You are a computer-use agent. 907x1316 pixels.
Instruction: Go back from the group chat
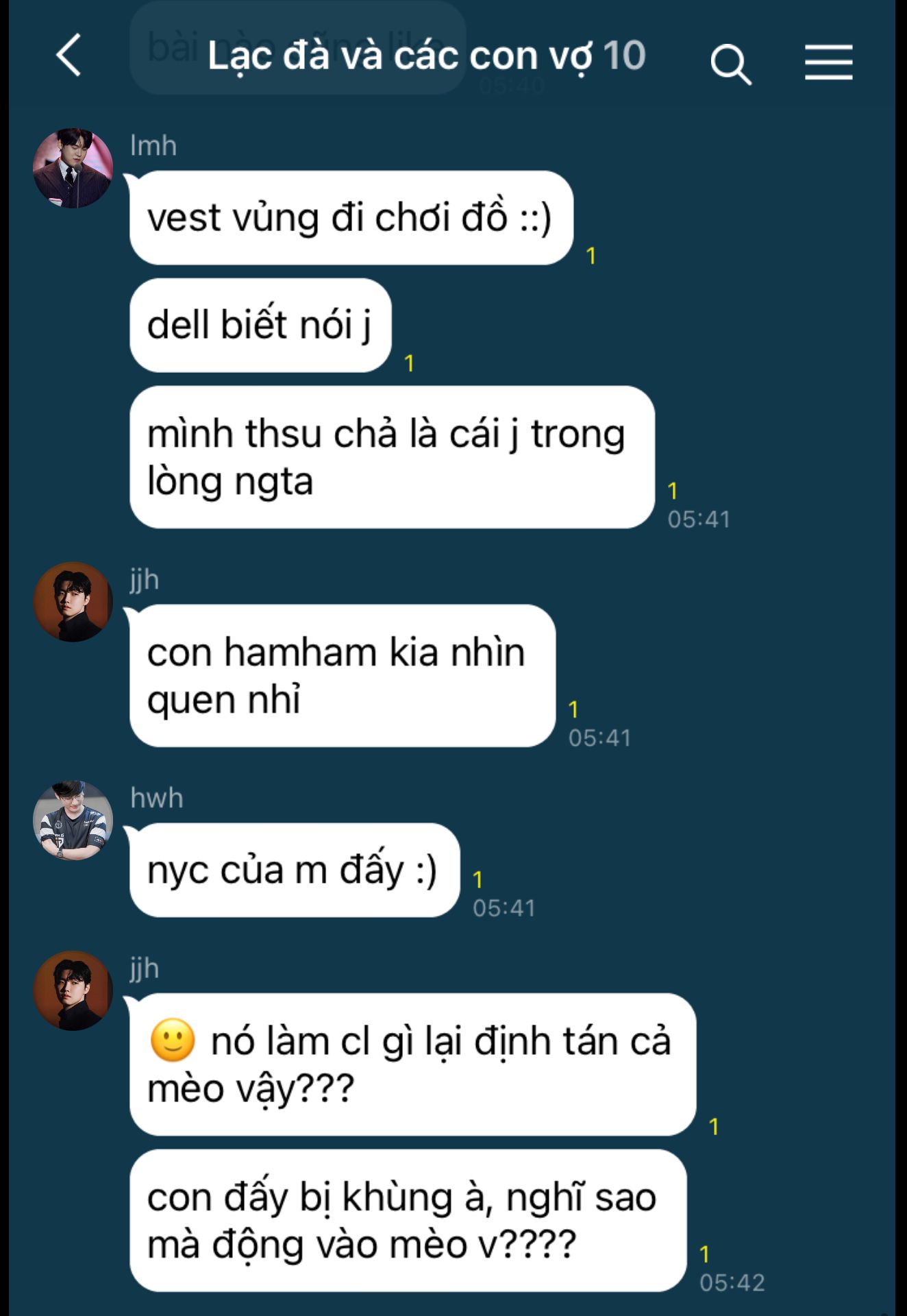[x=69, y=55]
